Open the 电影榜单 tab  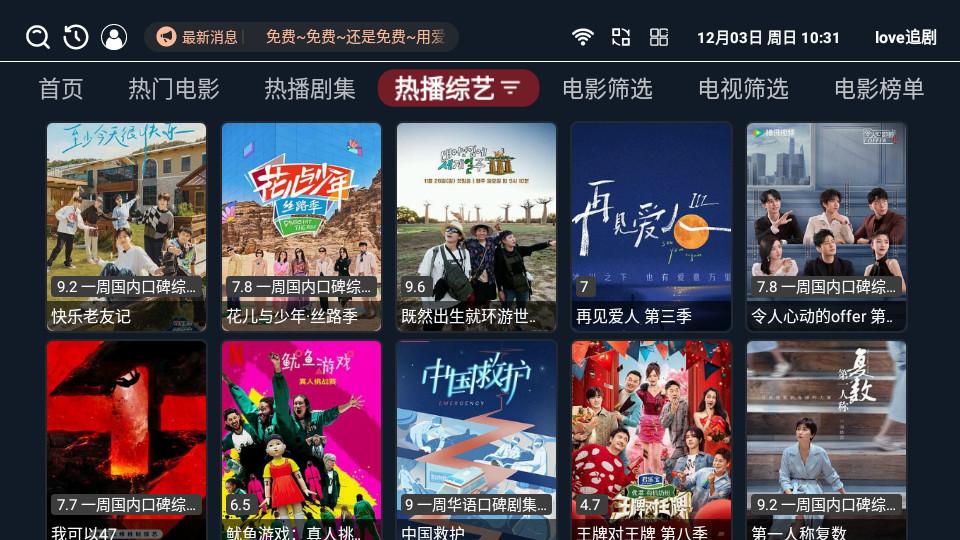(x=879, y=88)
